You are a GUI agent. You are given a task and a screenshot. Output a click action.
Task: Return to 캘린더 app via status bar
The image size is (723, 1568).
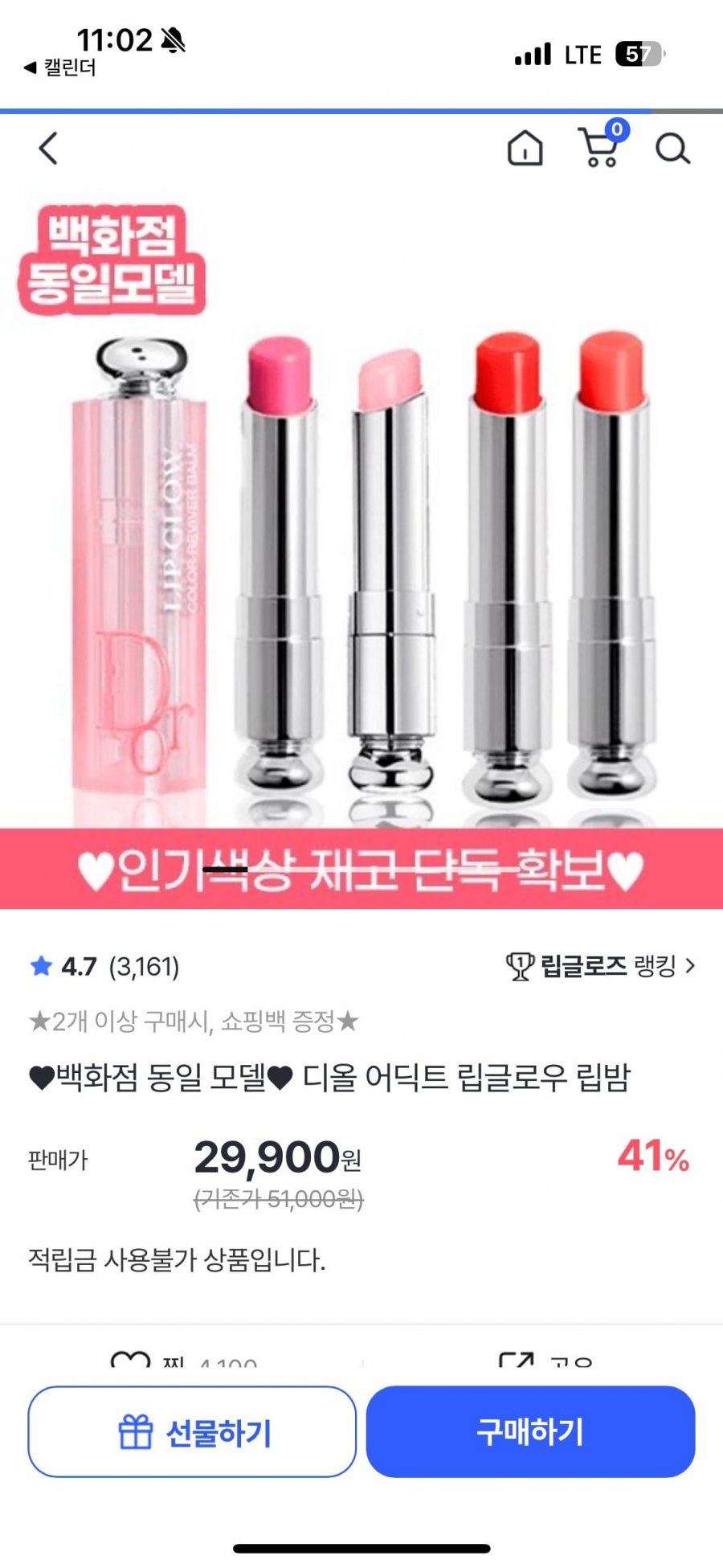60,68
